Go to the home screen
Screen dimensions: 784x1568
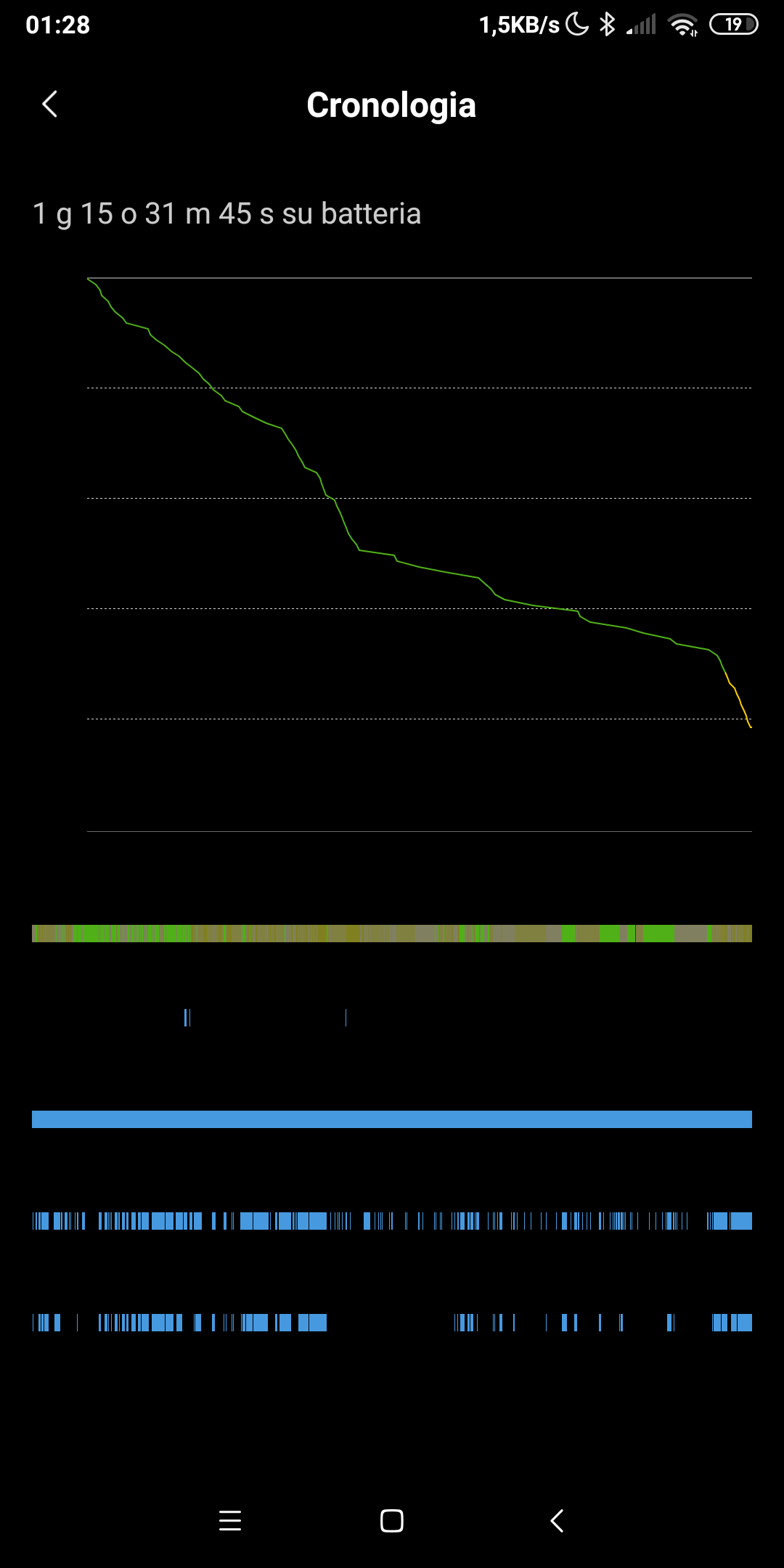coord(392,1520)
